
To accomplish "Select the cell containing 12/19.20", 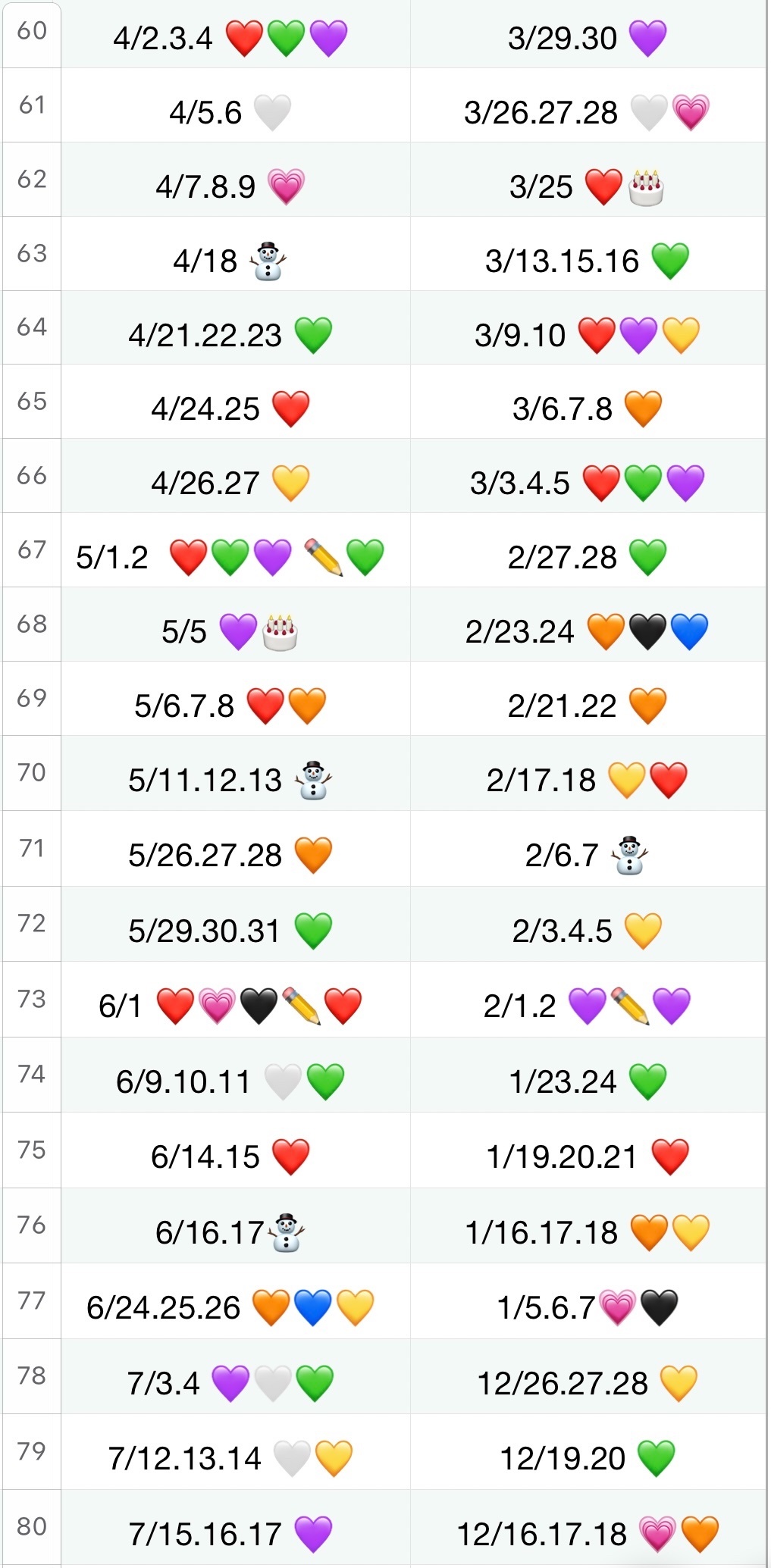I will (588, 1452).
